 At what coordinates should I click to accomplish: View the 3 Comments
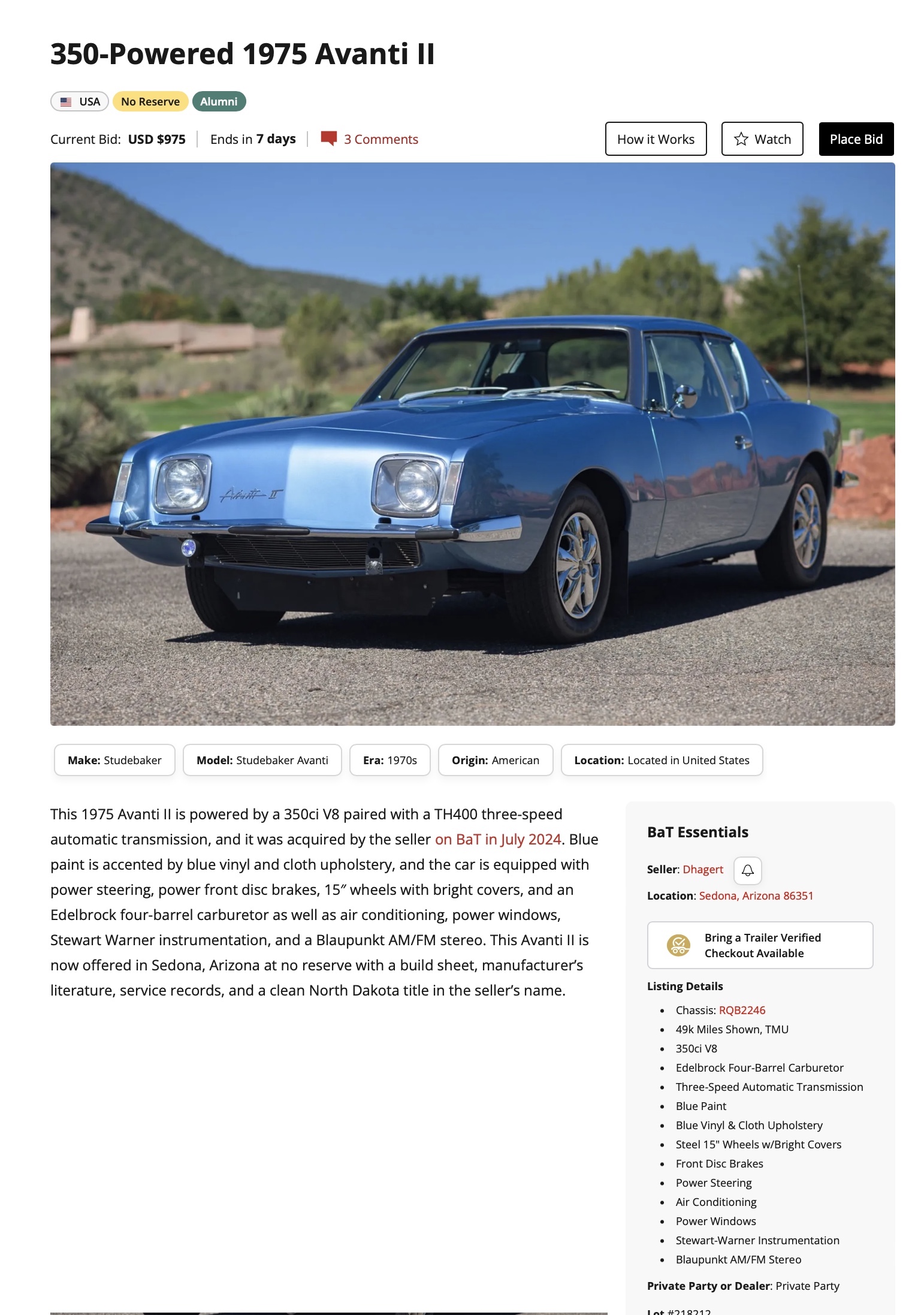[x=380, y=139]
